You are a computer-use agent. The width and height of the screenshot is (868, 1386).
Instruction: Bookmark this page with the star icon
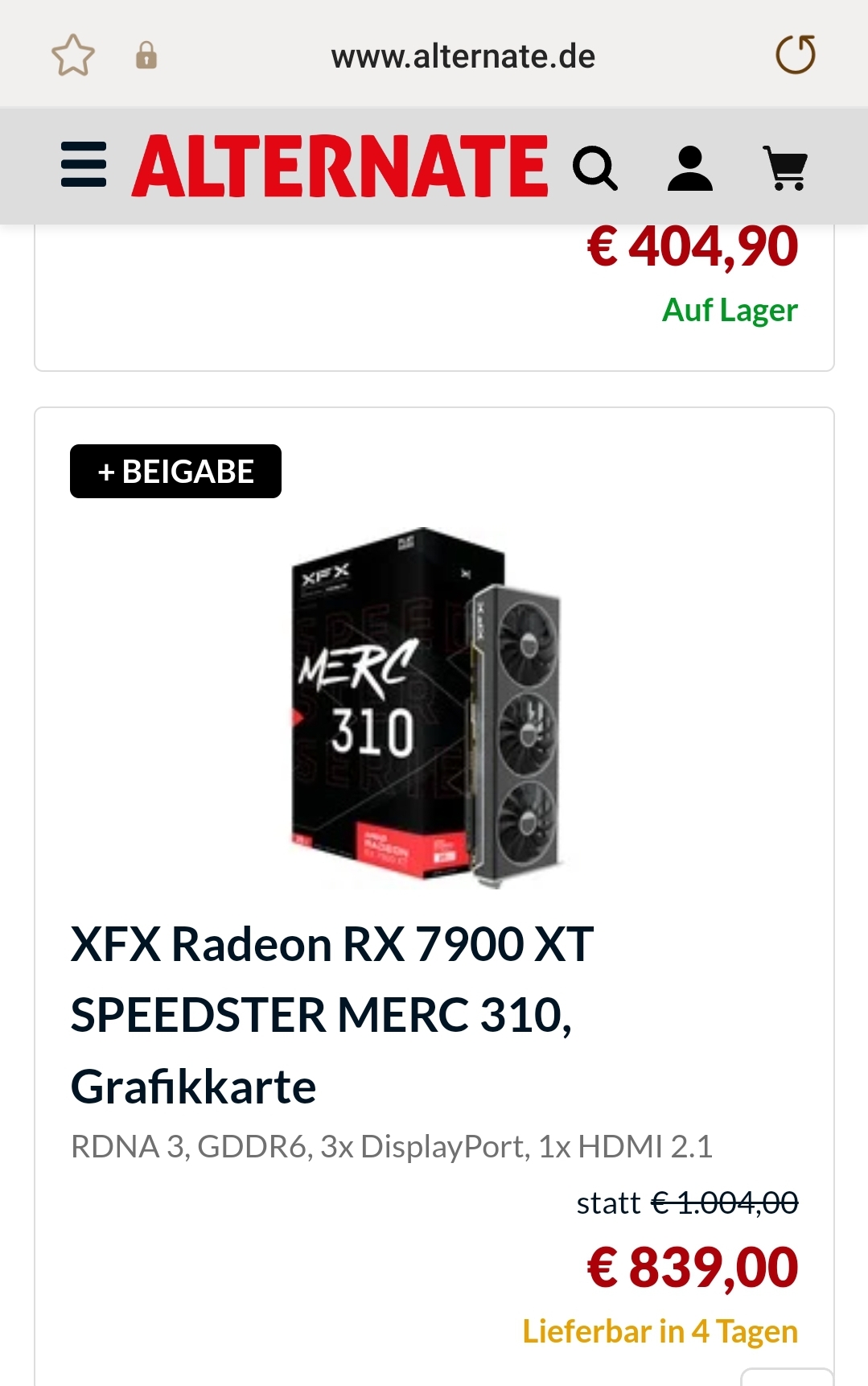(73, 56)
